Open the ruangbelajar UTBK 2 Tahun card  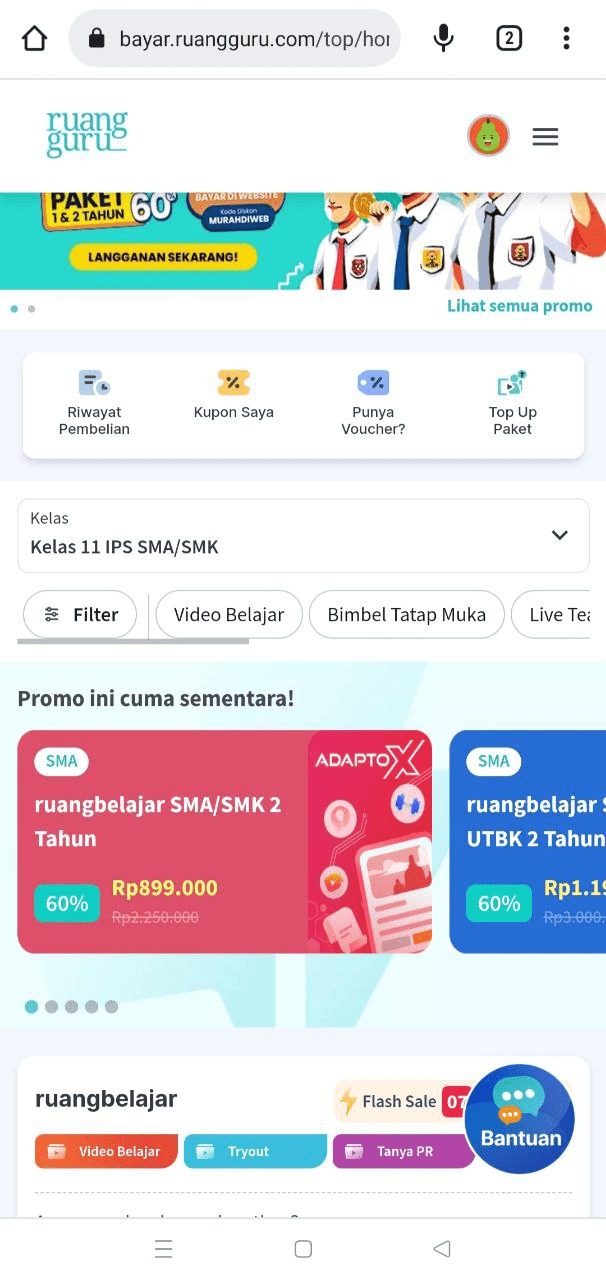pos(528,841)
